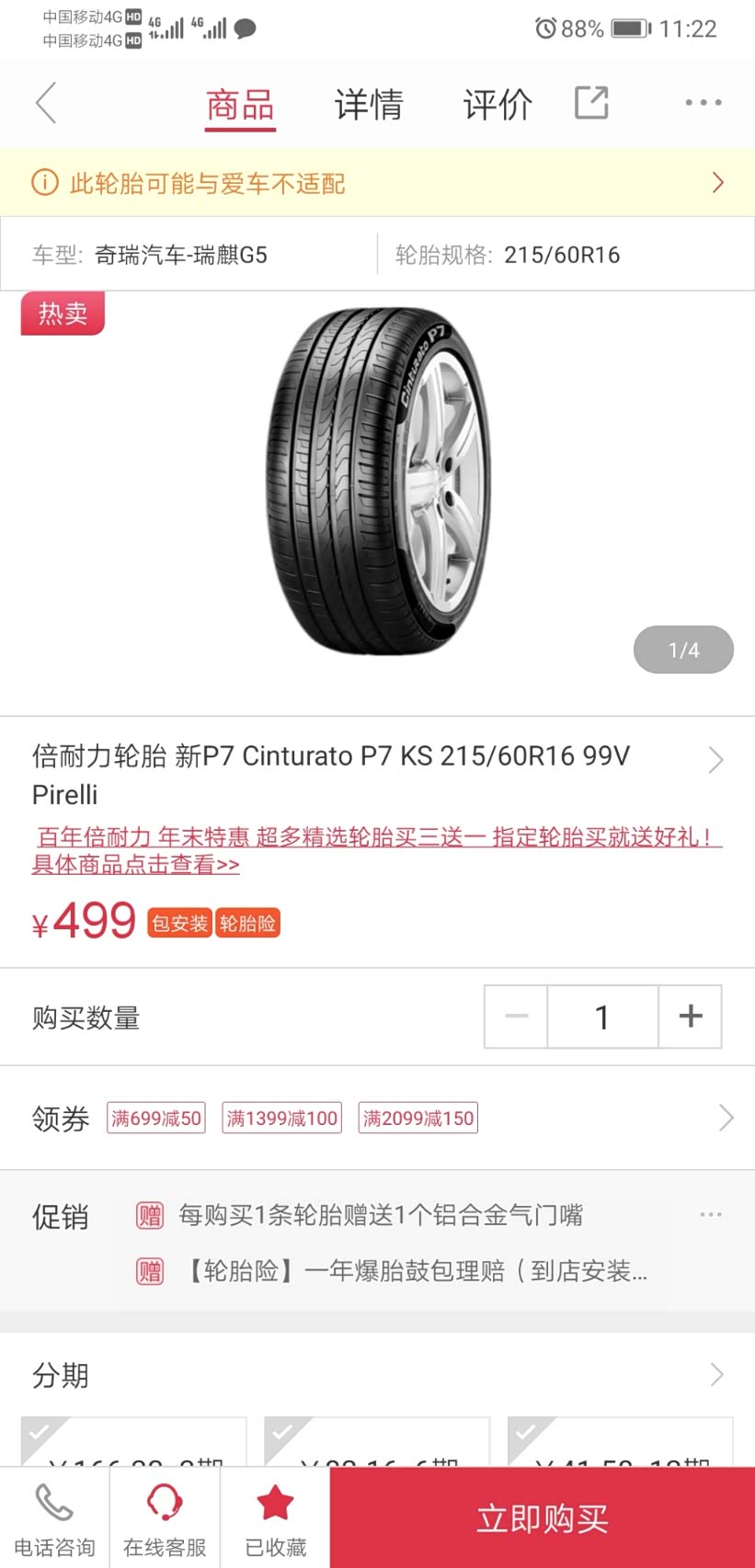Image resolution: width=755 pixels, height=1568 pixels.
Task: Switch to the 评价 tab
Action: [x=497, y=105]
